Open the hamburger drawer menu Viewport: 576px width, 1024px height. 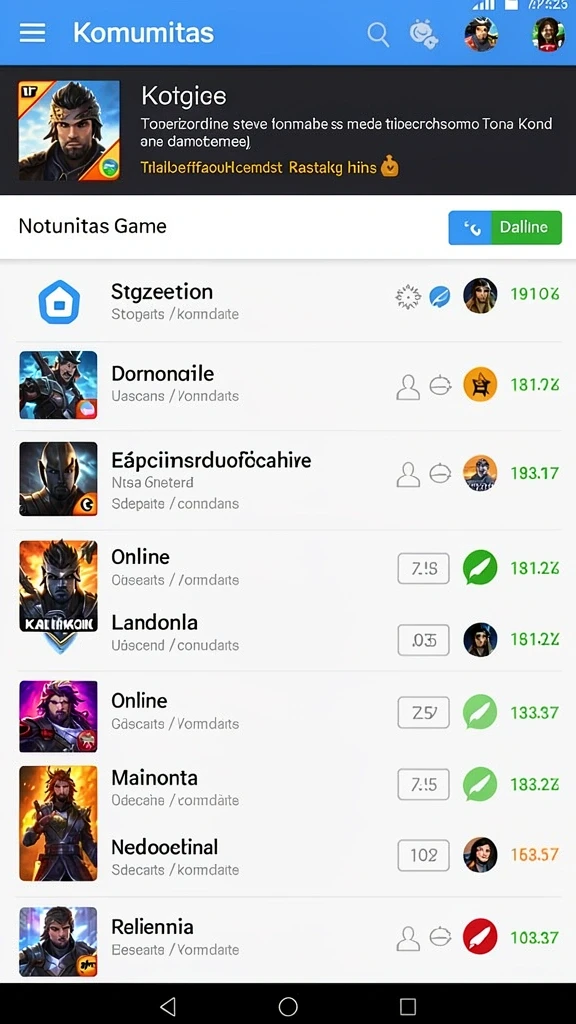[x=32, y=33]
